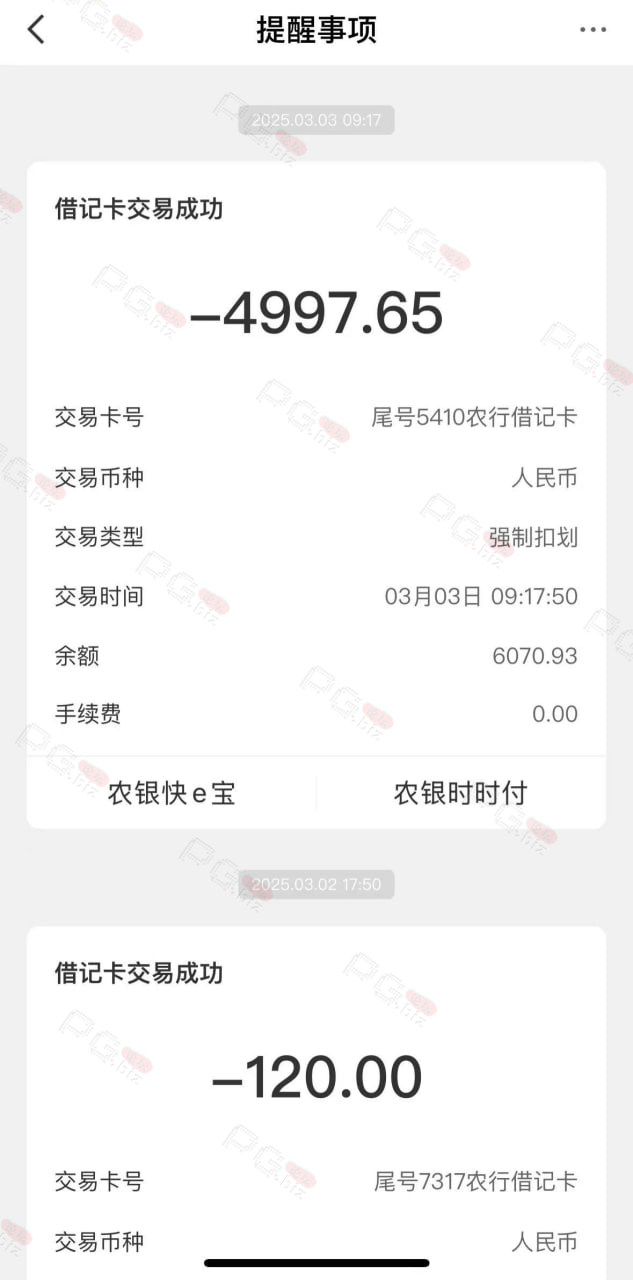Go back using the top-left arrow
633x1280 pixels.
[36, 30]
